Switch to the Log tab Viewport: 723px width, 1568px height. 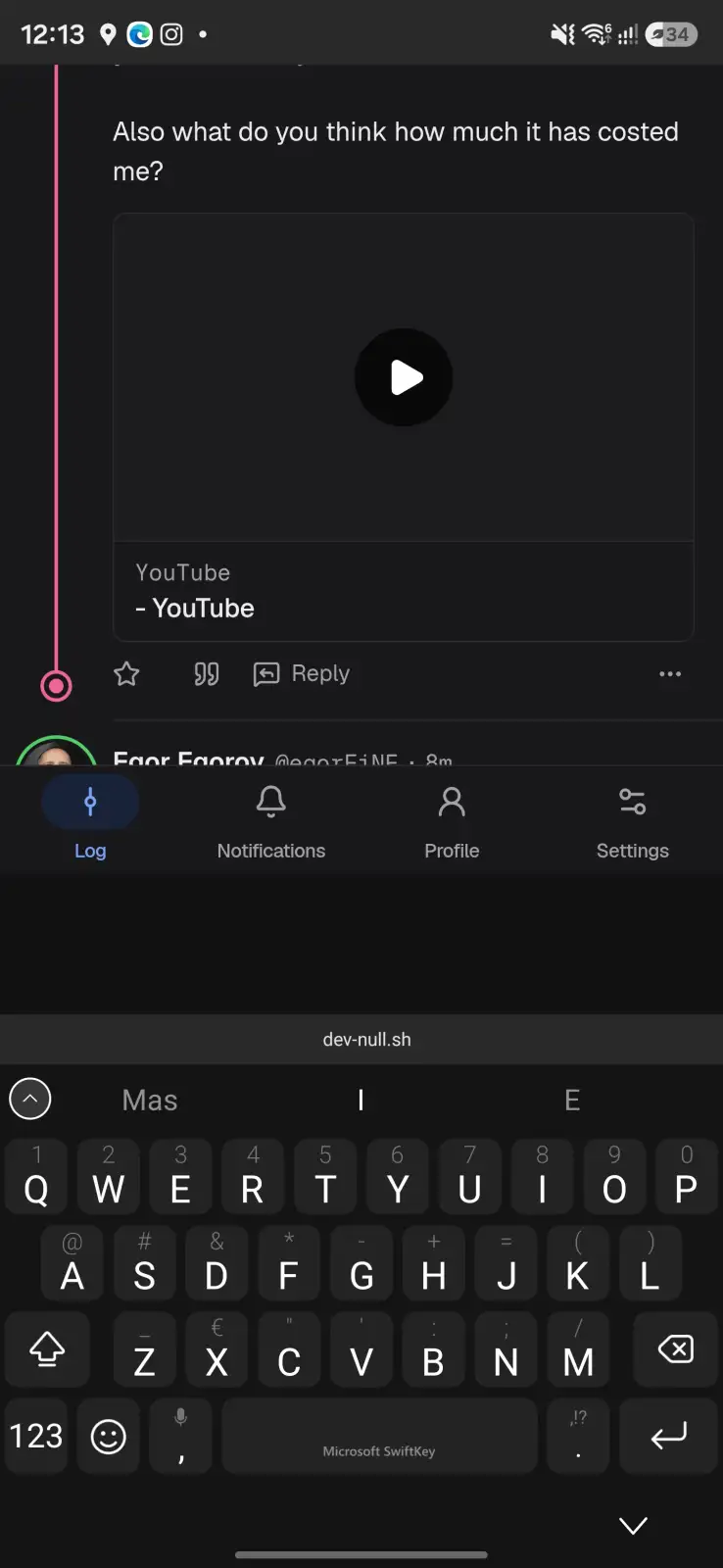coord(90,820)
